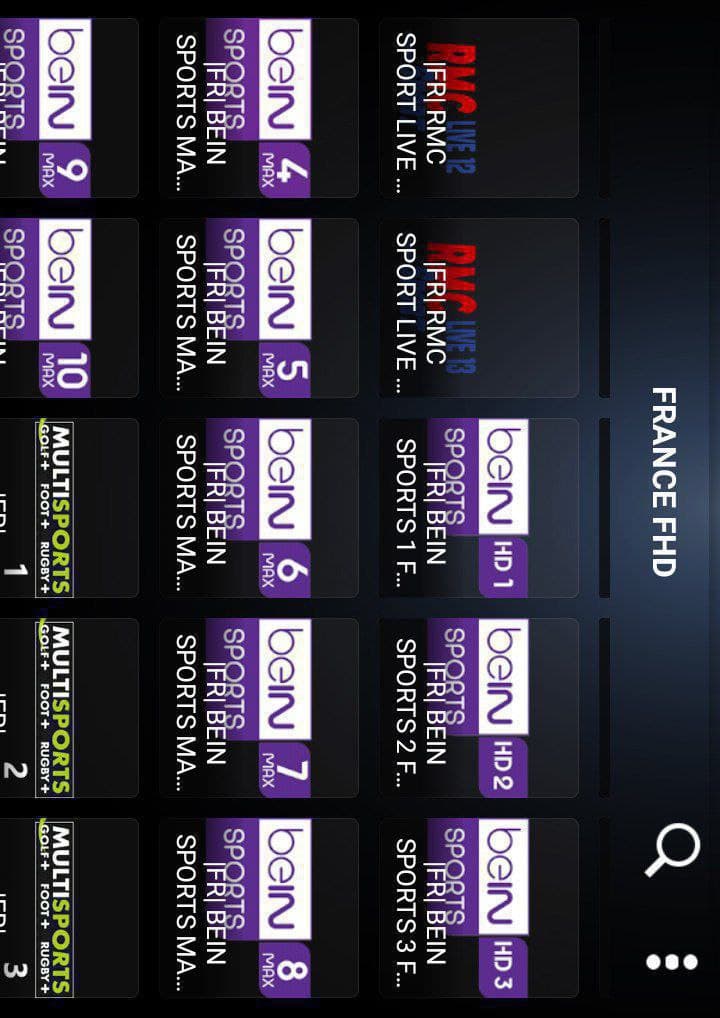This screenshot has width=720, height=1018.
Task: Open the Multisports 1 channel
Action: [x=68, y=508]
